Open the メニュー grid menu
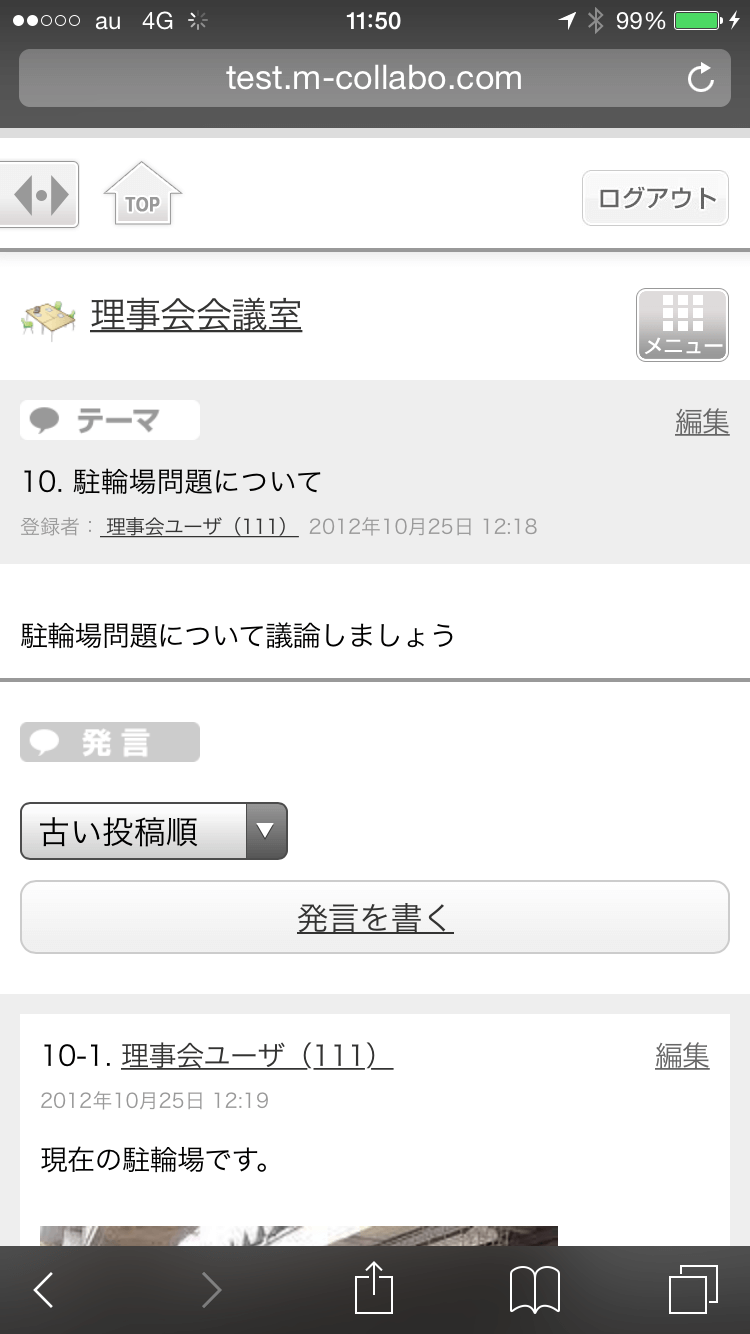 (683, 325)
